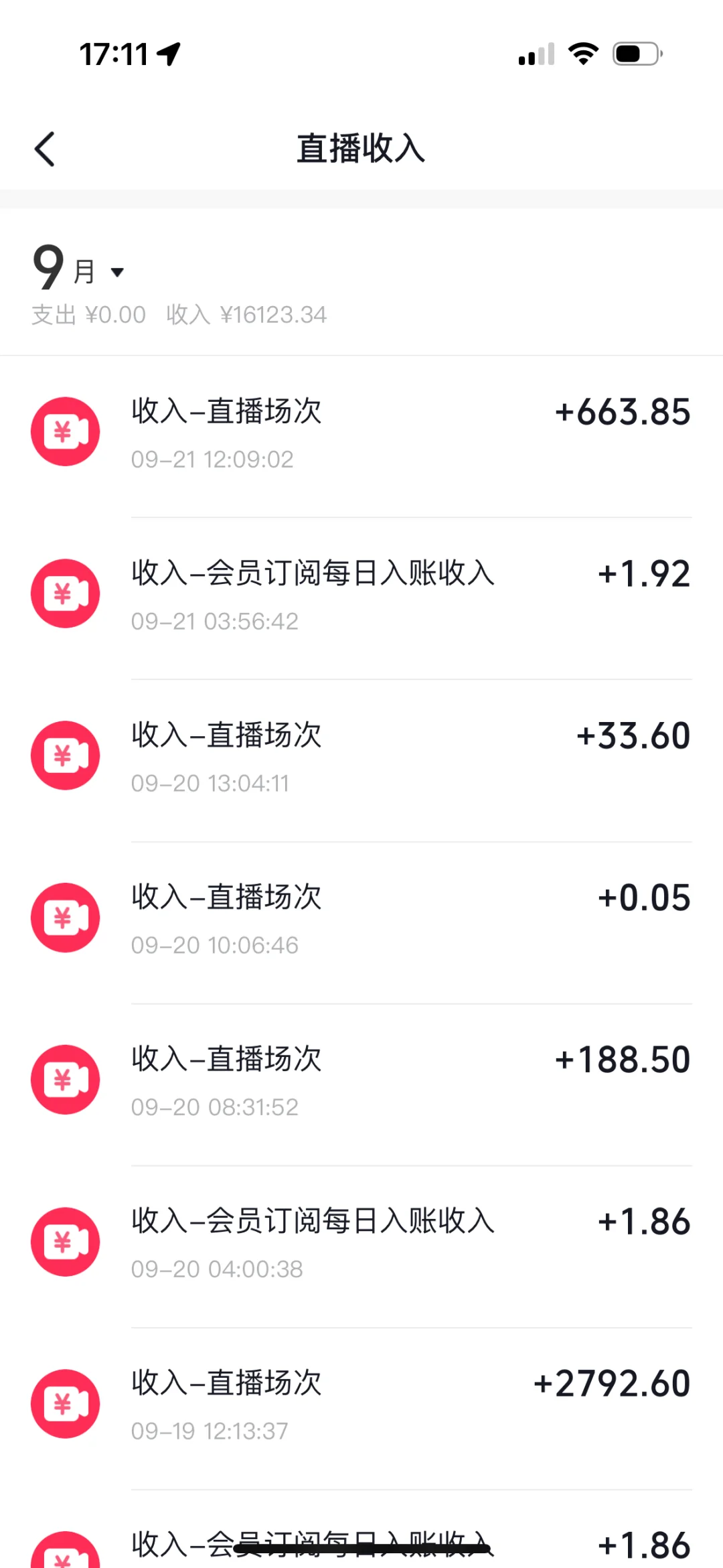Screen dimensions: 723x1568
Task: Open the 9月 month picker
Action: 78,268
